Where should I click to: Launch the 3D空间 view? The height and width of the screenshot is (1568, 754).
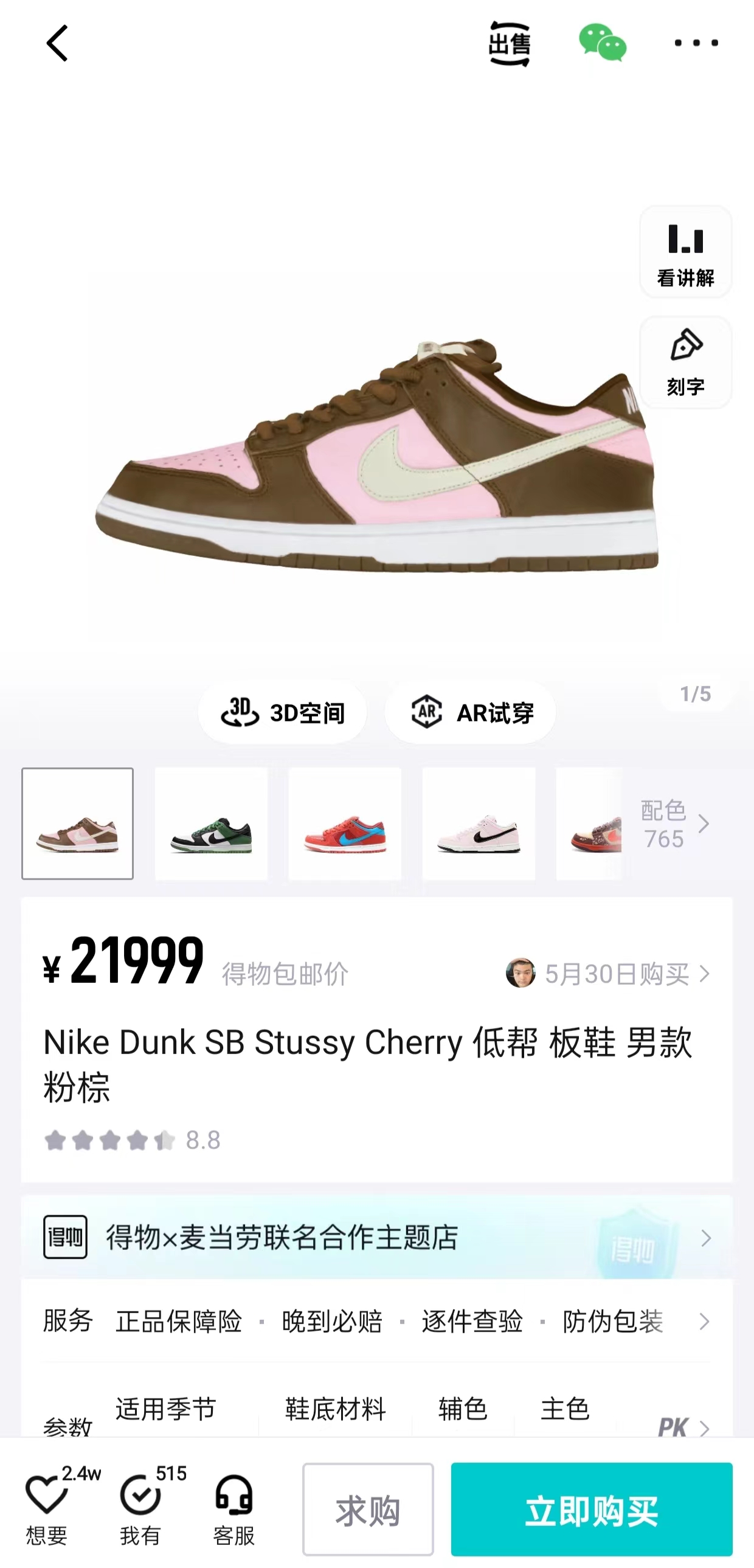click(283, 712)
